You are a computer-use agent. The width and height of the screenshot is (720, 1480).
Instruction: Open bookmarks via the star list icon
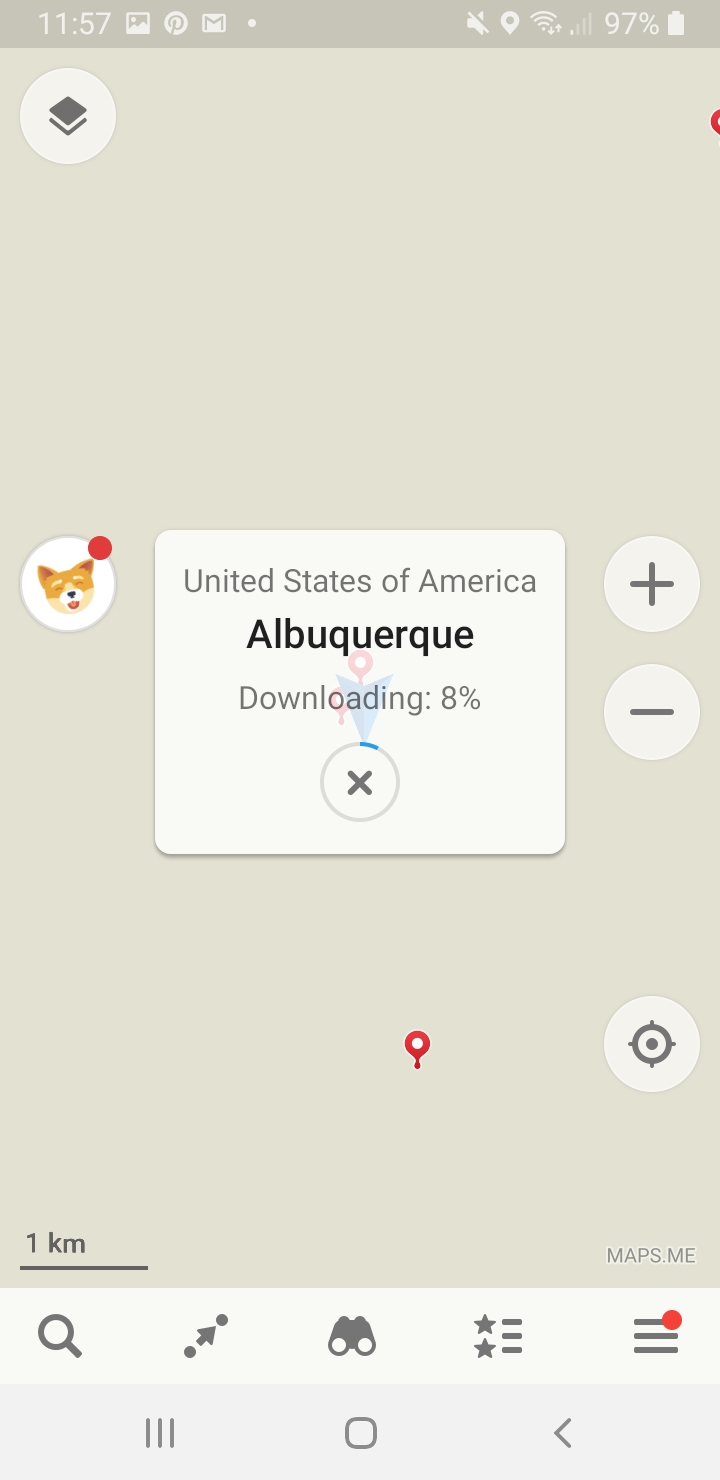click(x=499, y=1335)
